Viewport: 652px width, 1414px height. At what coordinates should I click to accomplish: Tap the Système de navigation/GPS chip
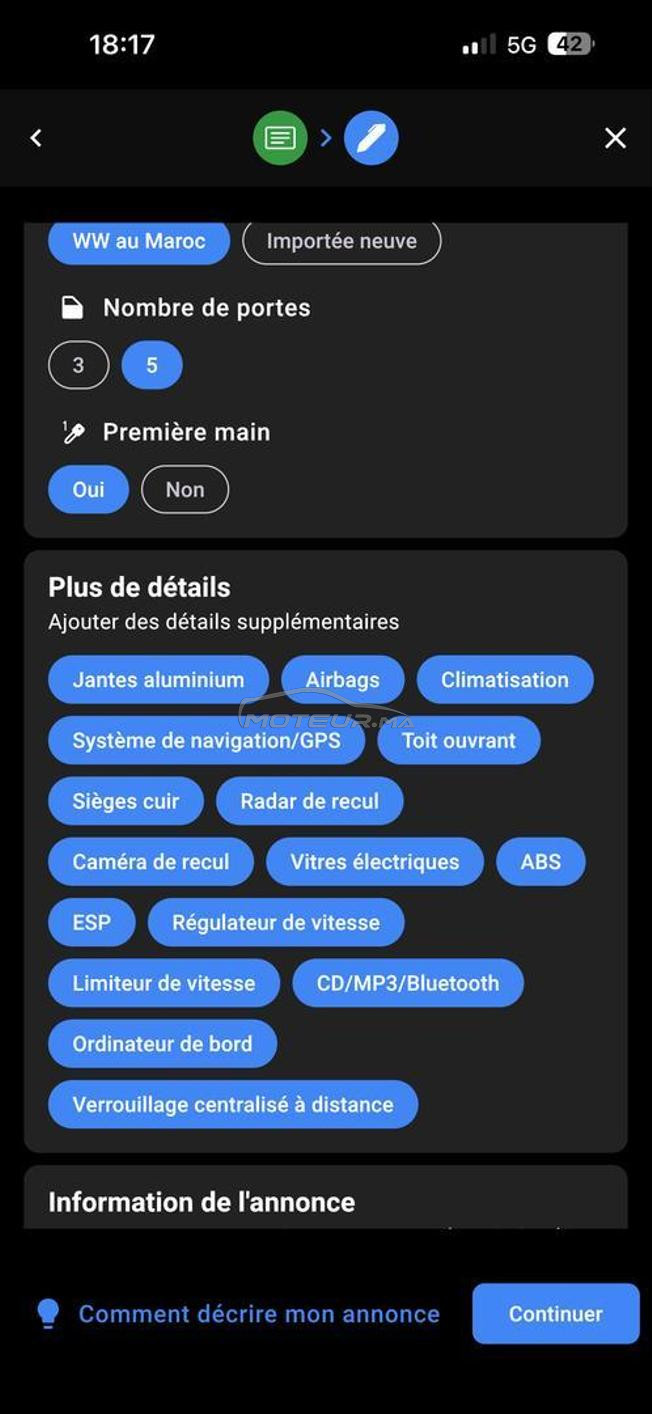coord(206,741)
